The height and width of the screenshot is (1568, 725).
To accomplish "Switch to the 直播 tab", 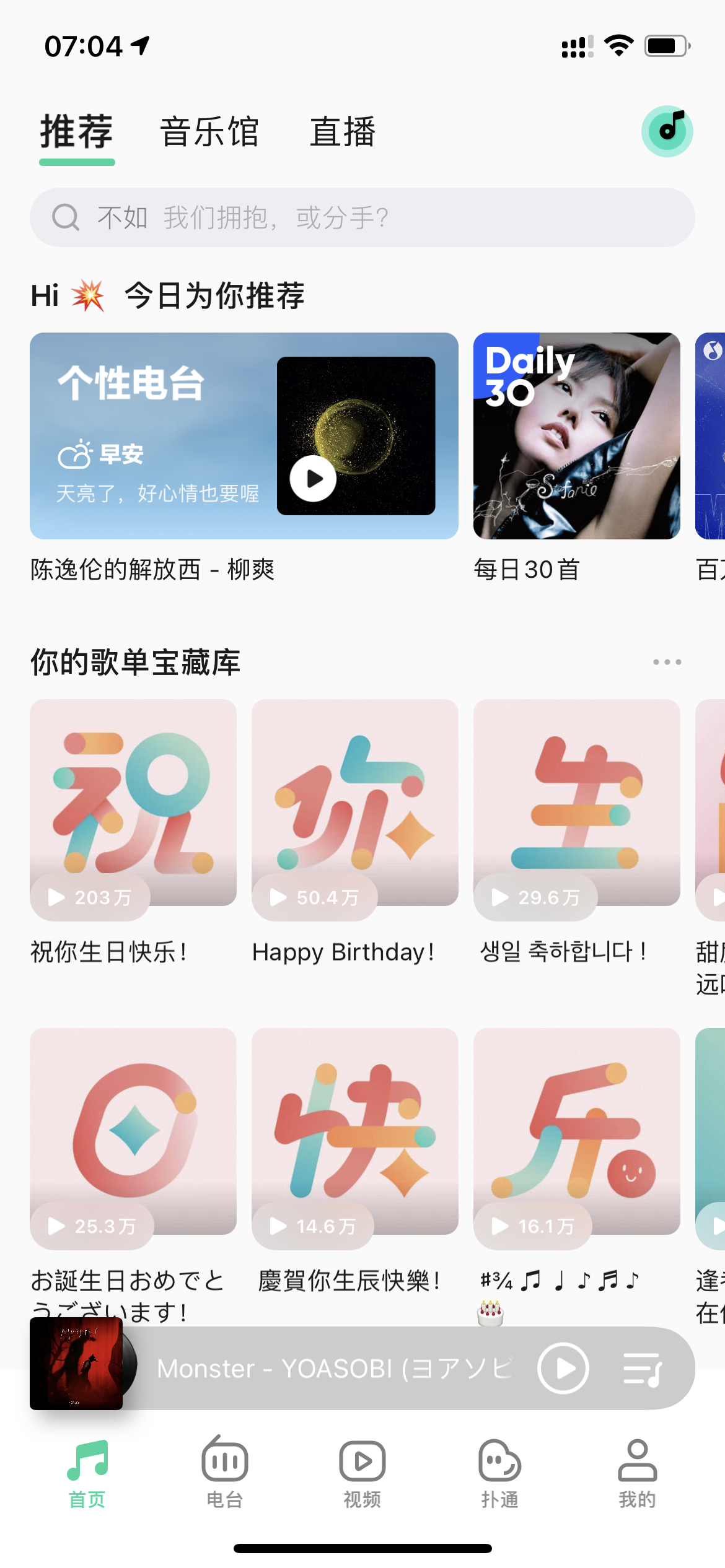I will point(343,132).
